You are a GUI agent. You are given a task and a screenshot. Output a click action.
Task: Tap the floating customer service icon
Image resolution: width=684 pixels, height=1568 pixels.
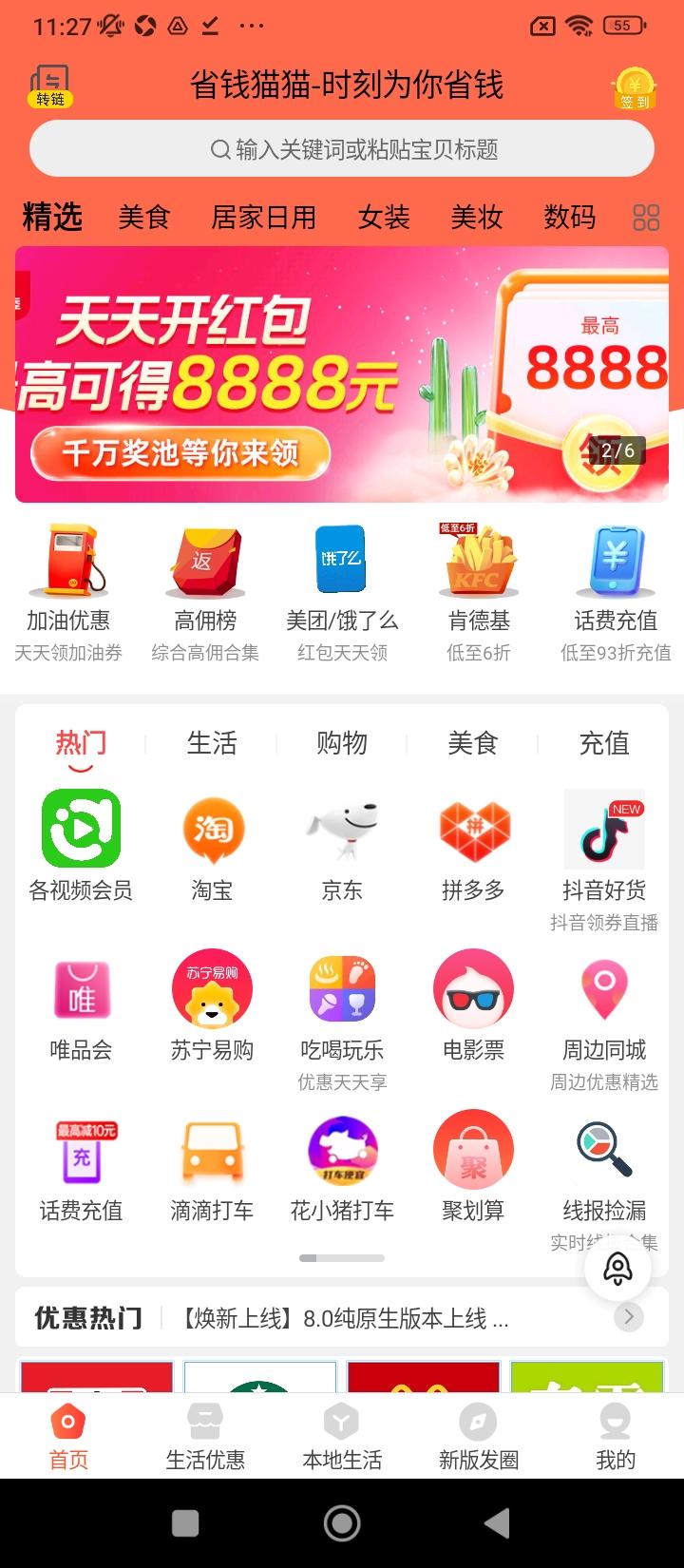coord(617,1268)
